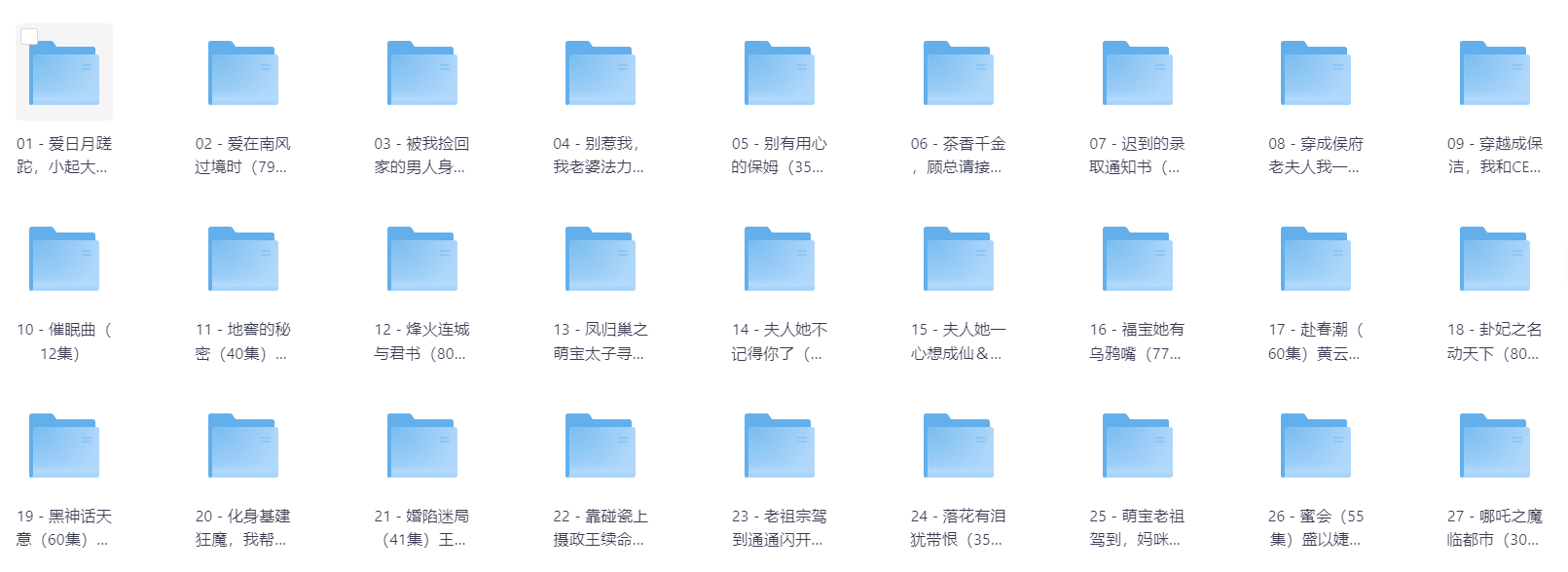Open folder 09 - 穿越成保洁
The width and height of the screenshot is (1568, 572).
pos(1494,74)
